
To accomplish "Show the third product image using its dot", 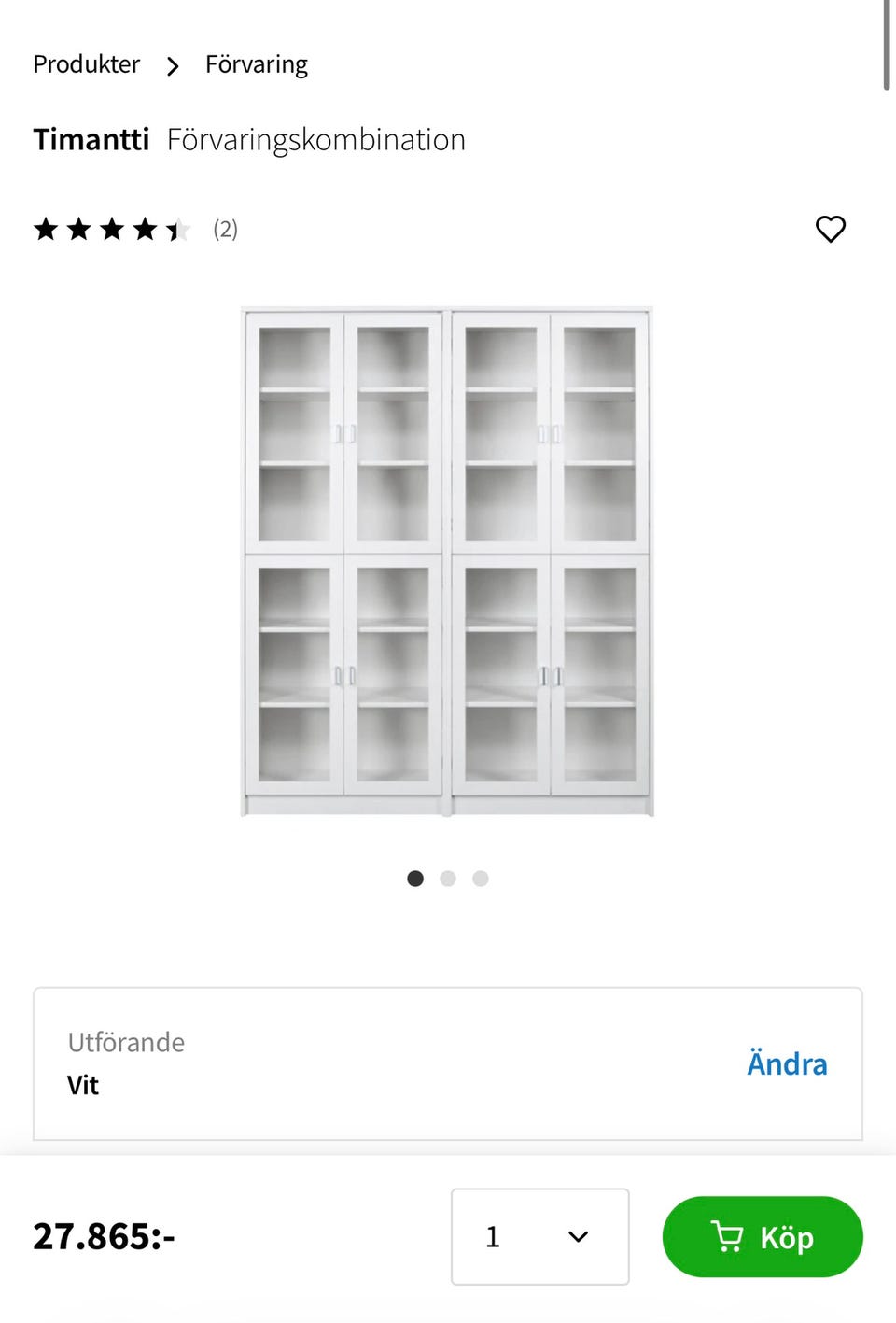I will (480, 878).
